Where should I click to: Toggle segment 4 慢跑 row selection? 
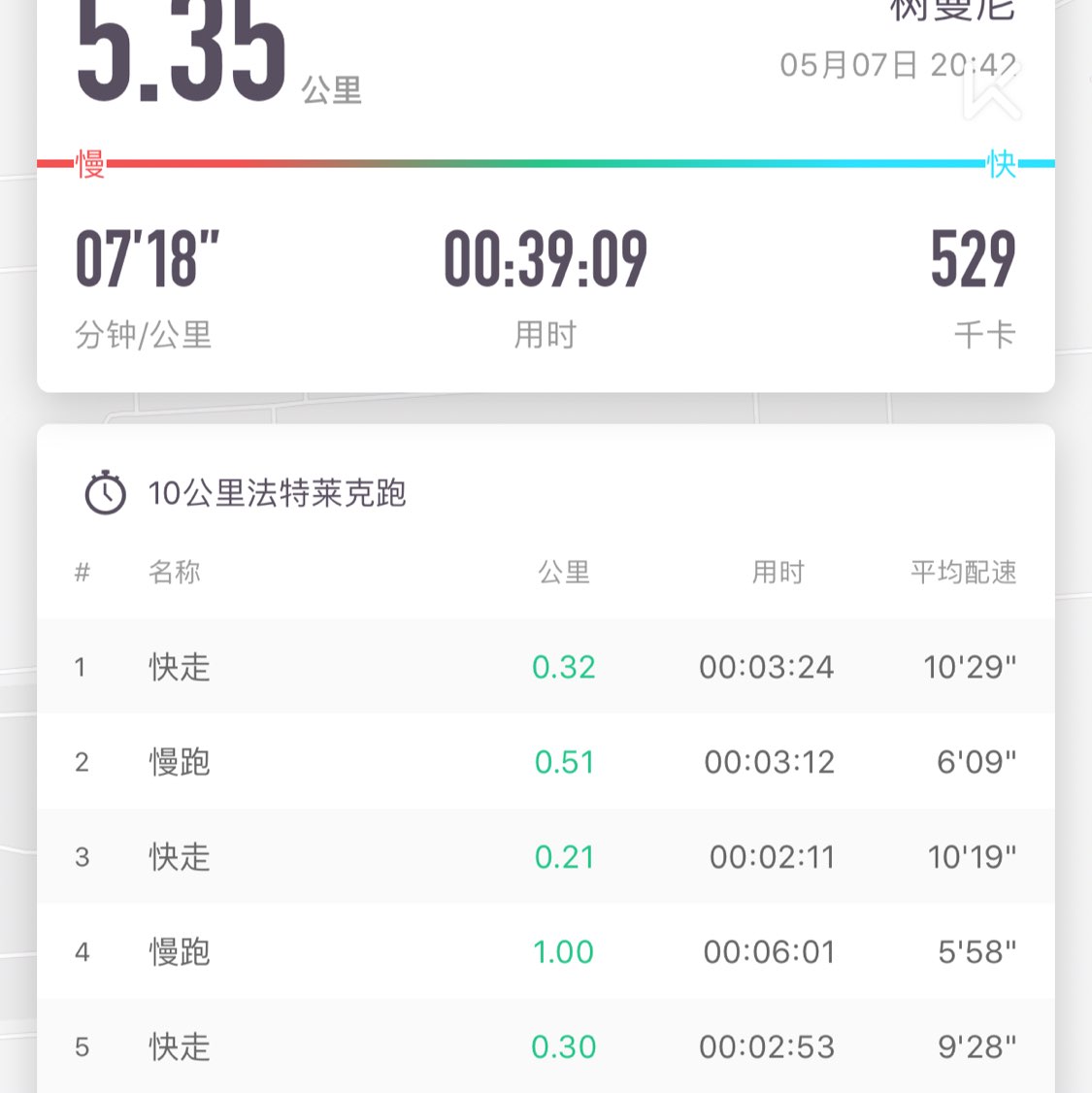click(546, 952)
